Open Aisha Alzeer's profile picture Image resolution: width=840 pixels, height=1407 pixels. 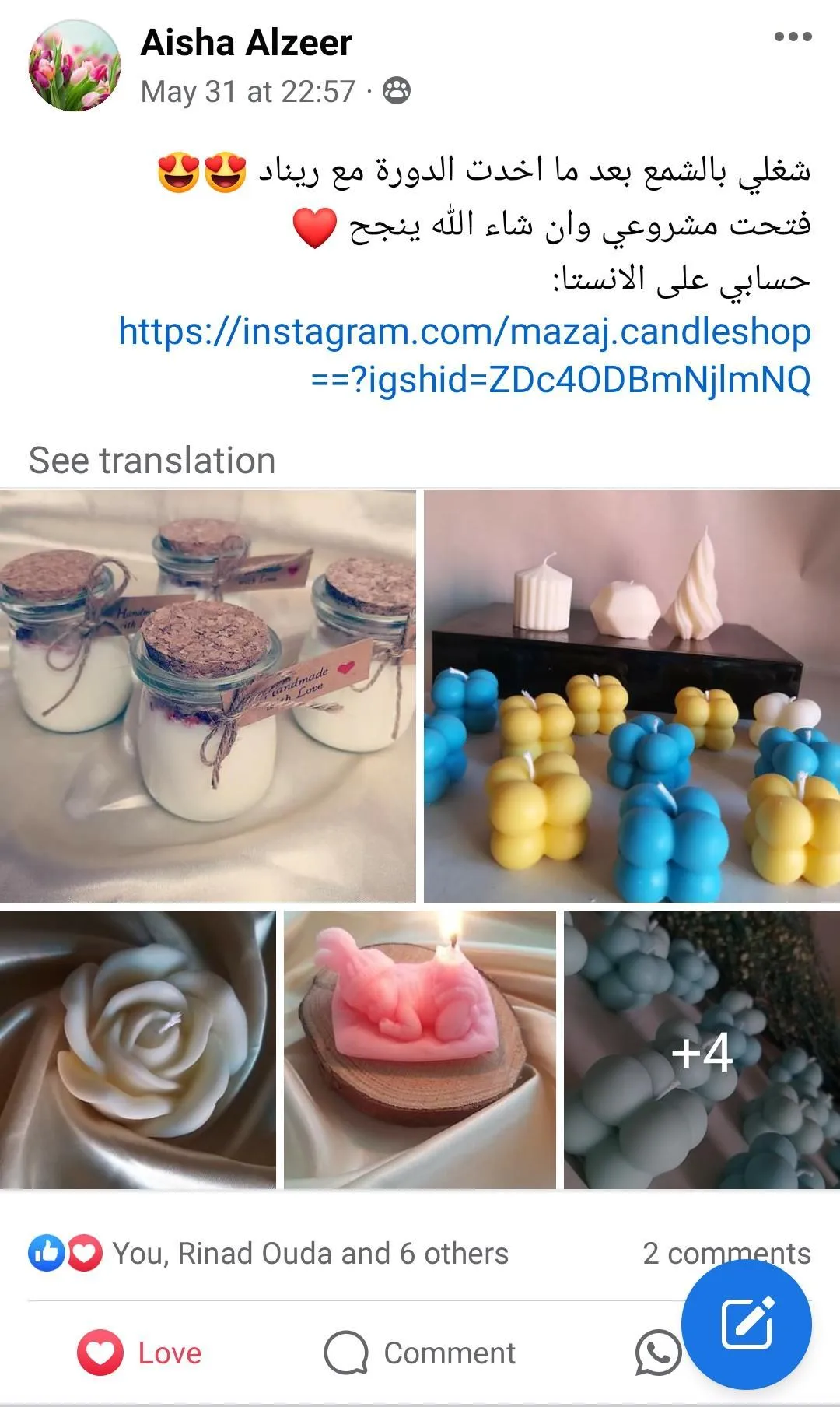[x=75, y=65]
